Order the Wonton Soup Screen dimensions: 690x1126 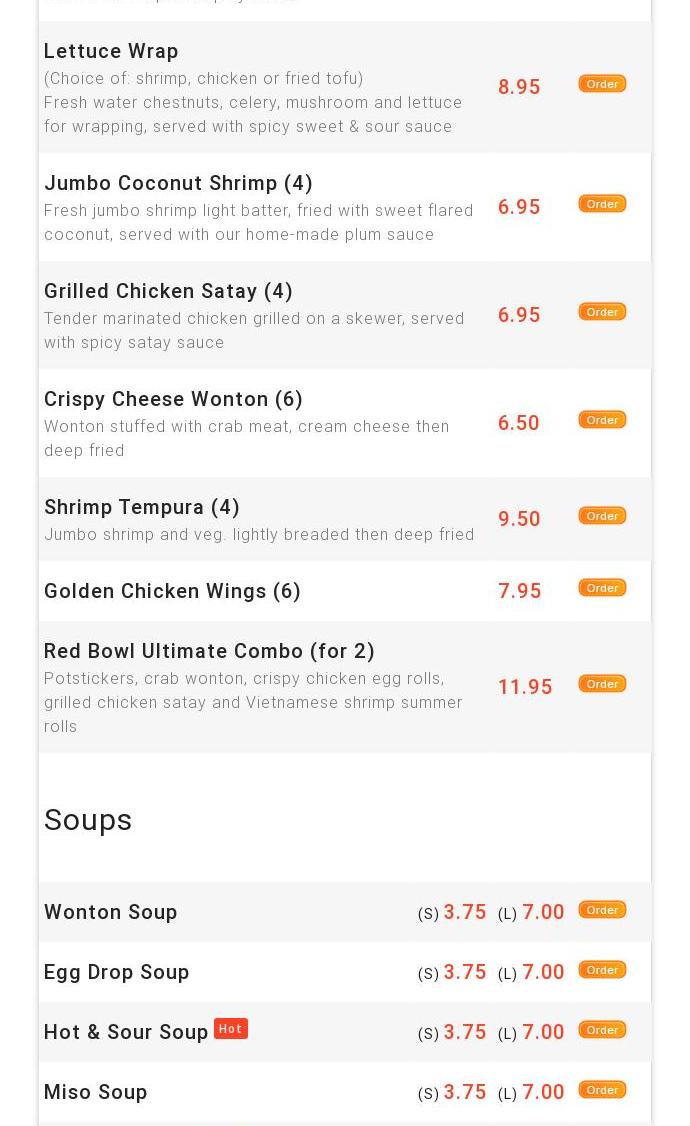click(x=602, y=910)
